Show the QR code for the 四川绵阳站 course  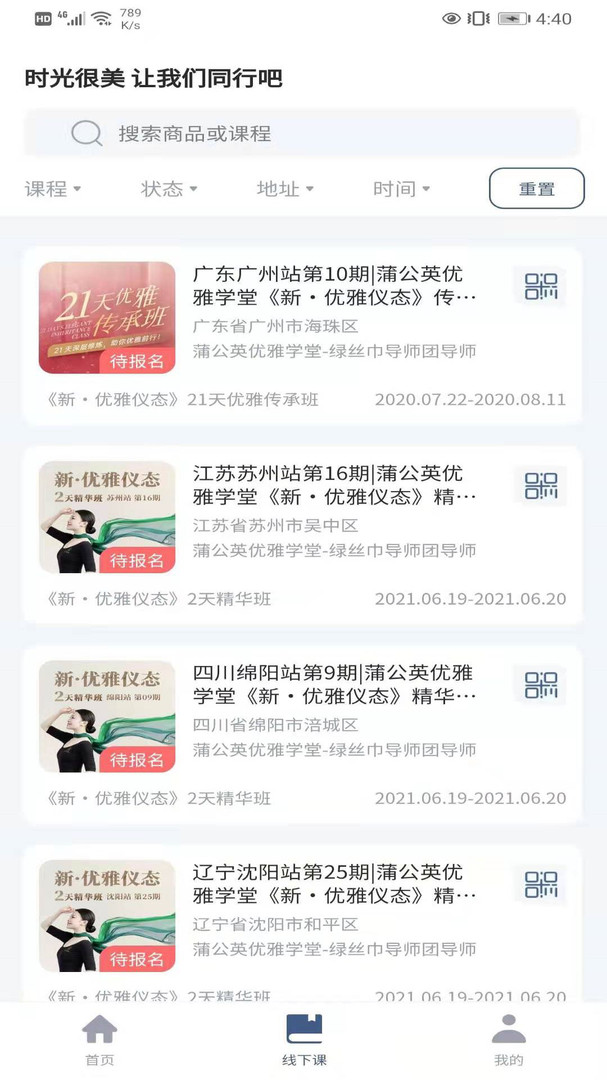(540, 685)
